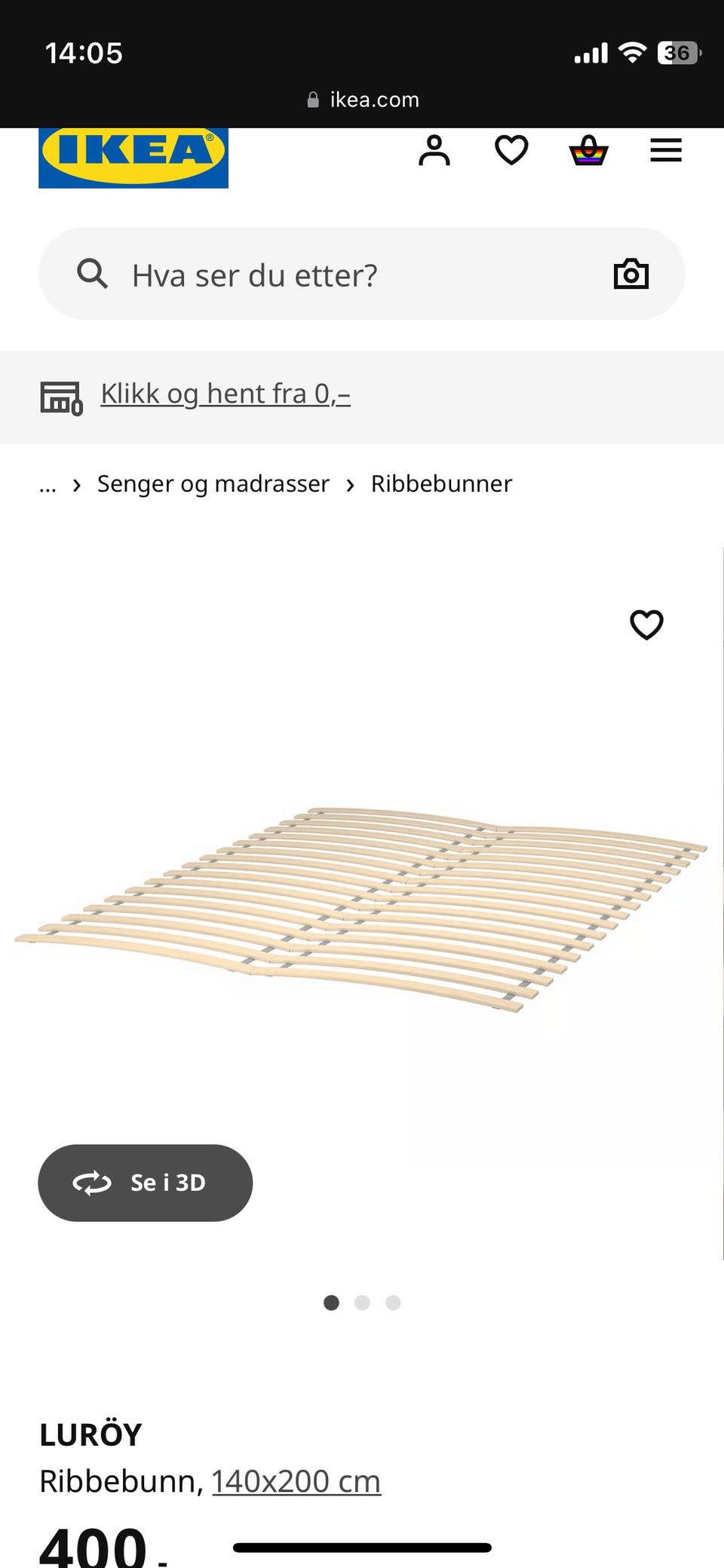Image resolution: width=724 pixels, height=1568 pixels.
Task: Go to Senger og madrasser breadcrumb
Action: tap(213, 483)
